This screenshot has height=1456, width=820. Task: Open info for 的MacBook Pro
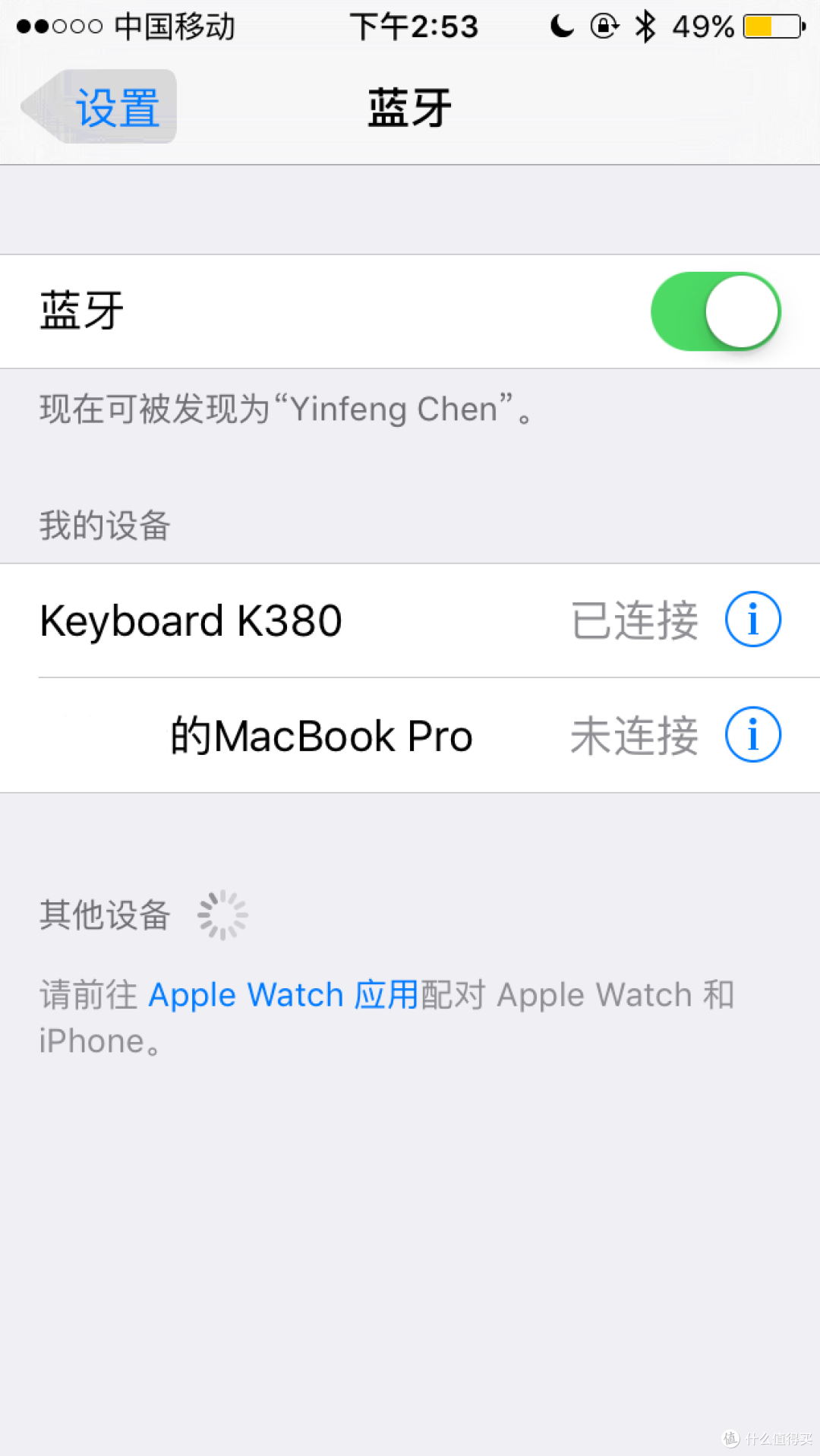tap(752, 734)
